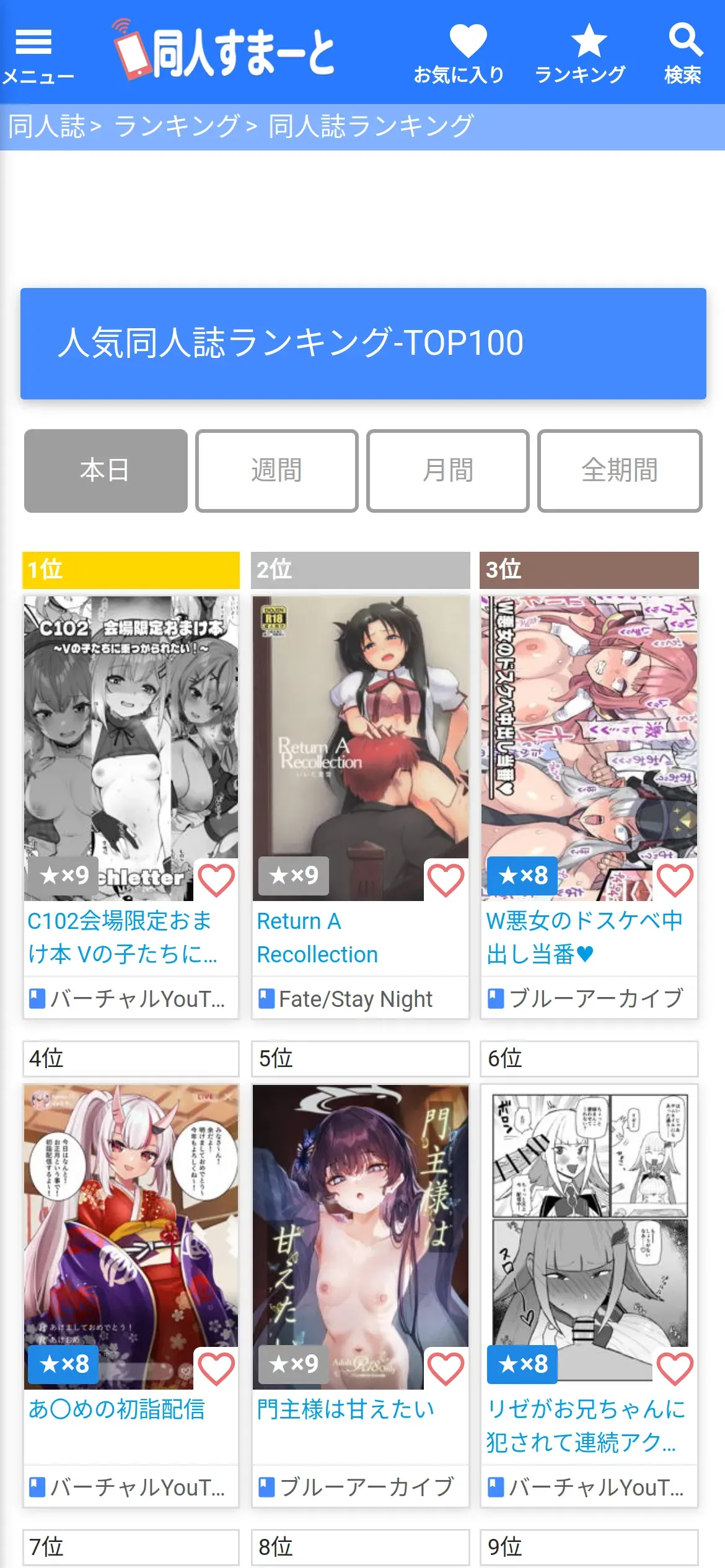Favorite Return A Recollection with heart icon
Viewport: 725px width, 1568px height.
coord(446,880)
